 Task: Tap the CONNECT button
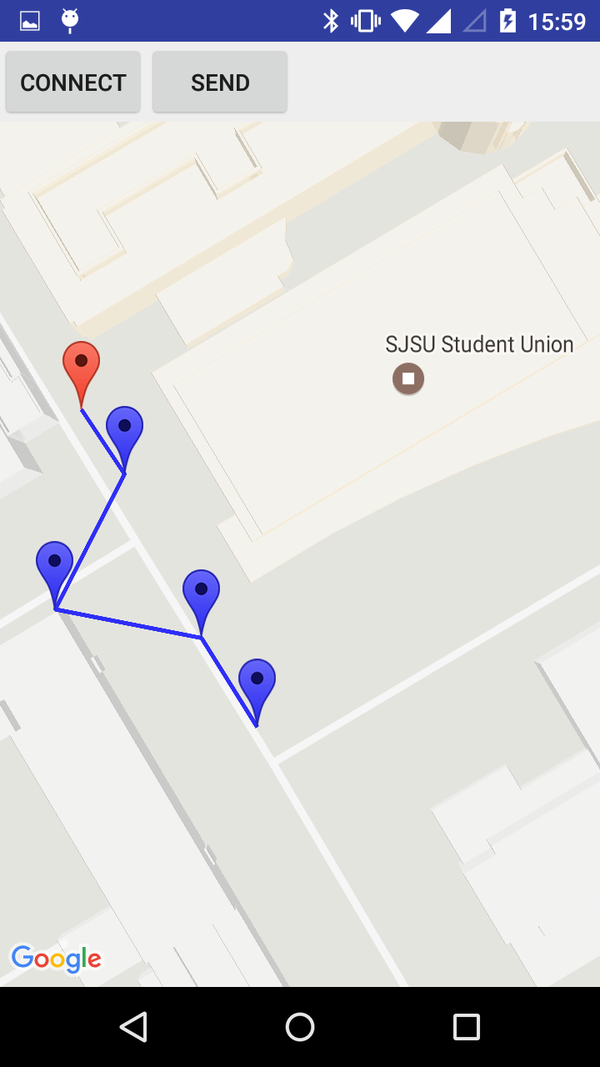coord(73,82)
